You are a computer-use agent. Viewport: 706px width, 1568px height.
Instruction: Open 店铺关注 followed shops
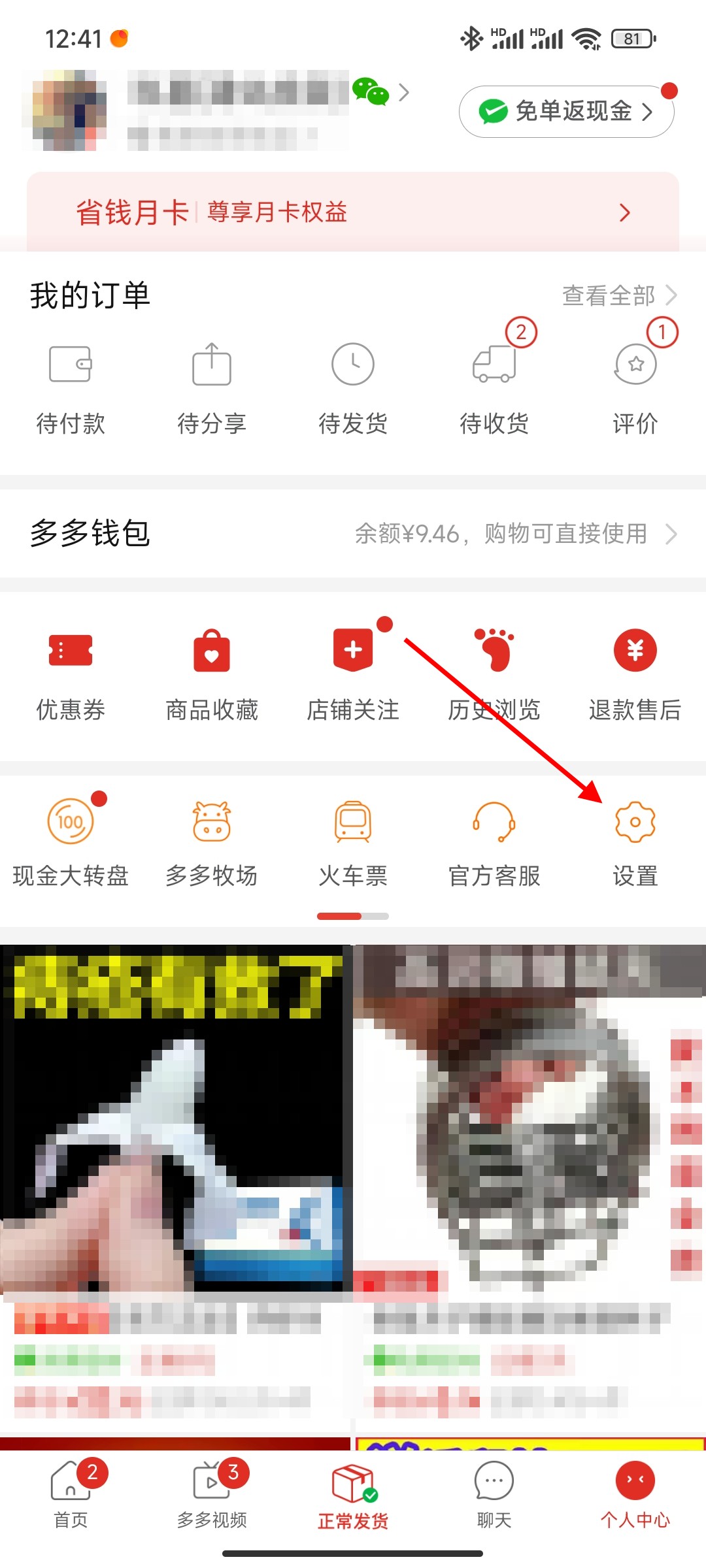point(353,673)
